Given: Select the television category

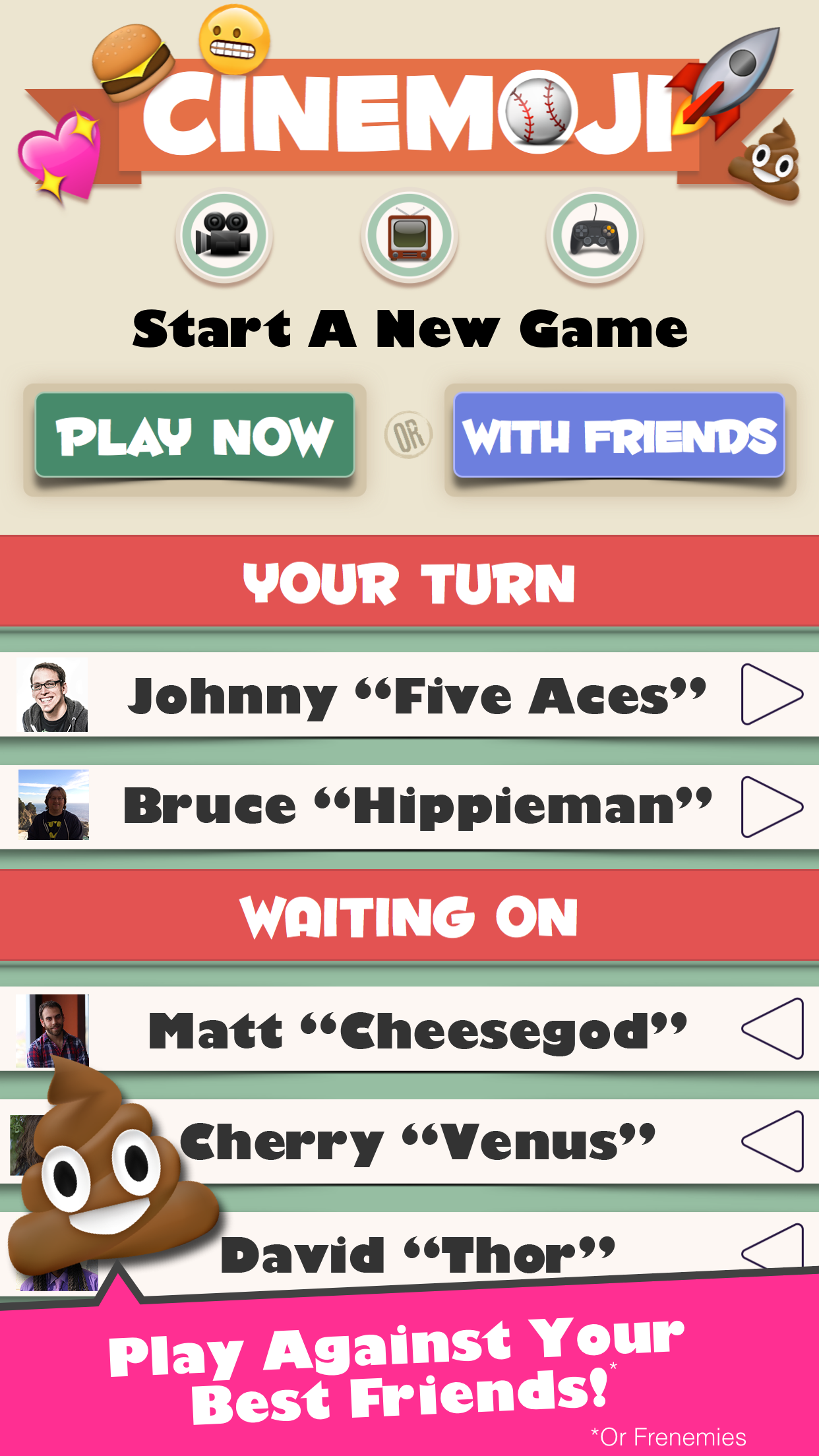Looking at the screenshot, I should click(x=409, y=236).
